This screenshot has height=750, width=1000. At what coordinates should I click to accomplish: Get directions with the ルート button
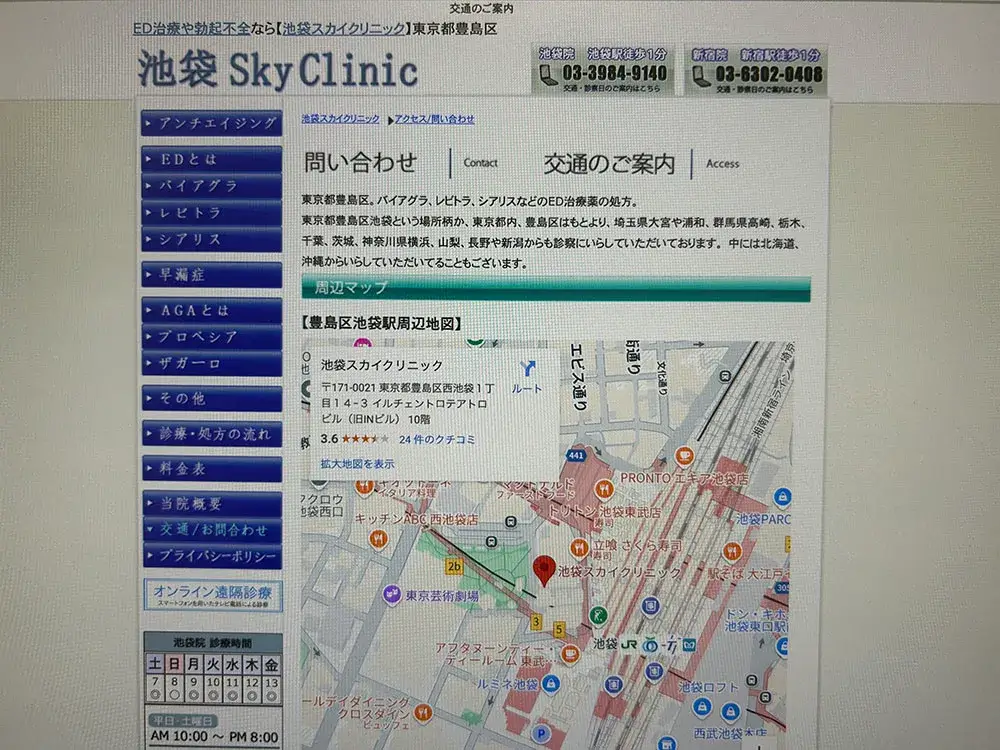(527, 375)
